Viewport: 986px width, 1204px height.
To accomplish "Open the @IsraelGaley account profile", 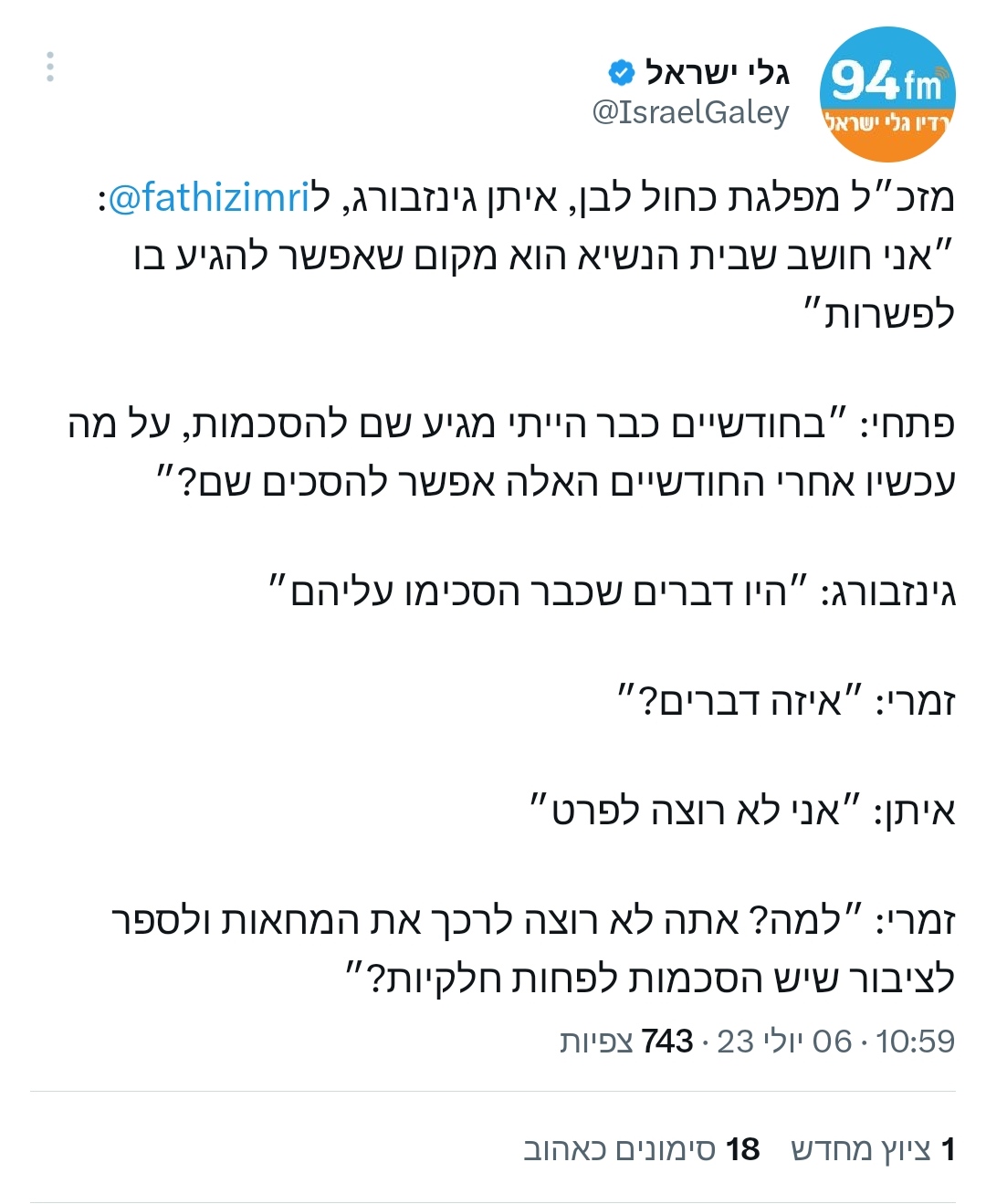I will coord(690,112).
